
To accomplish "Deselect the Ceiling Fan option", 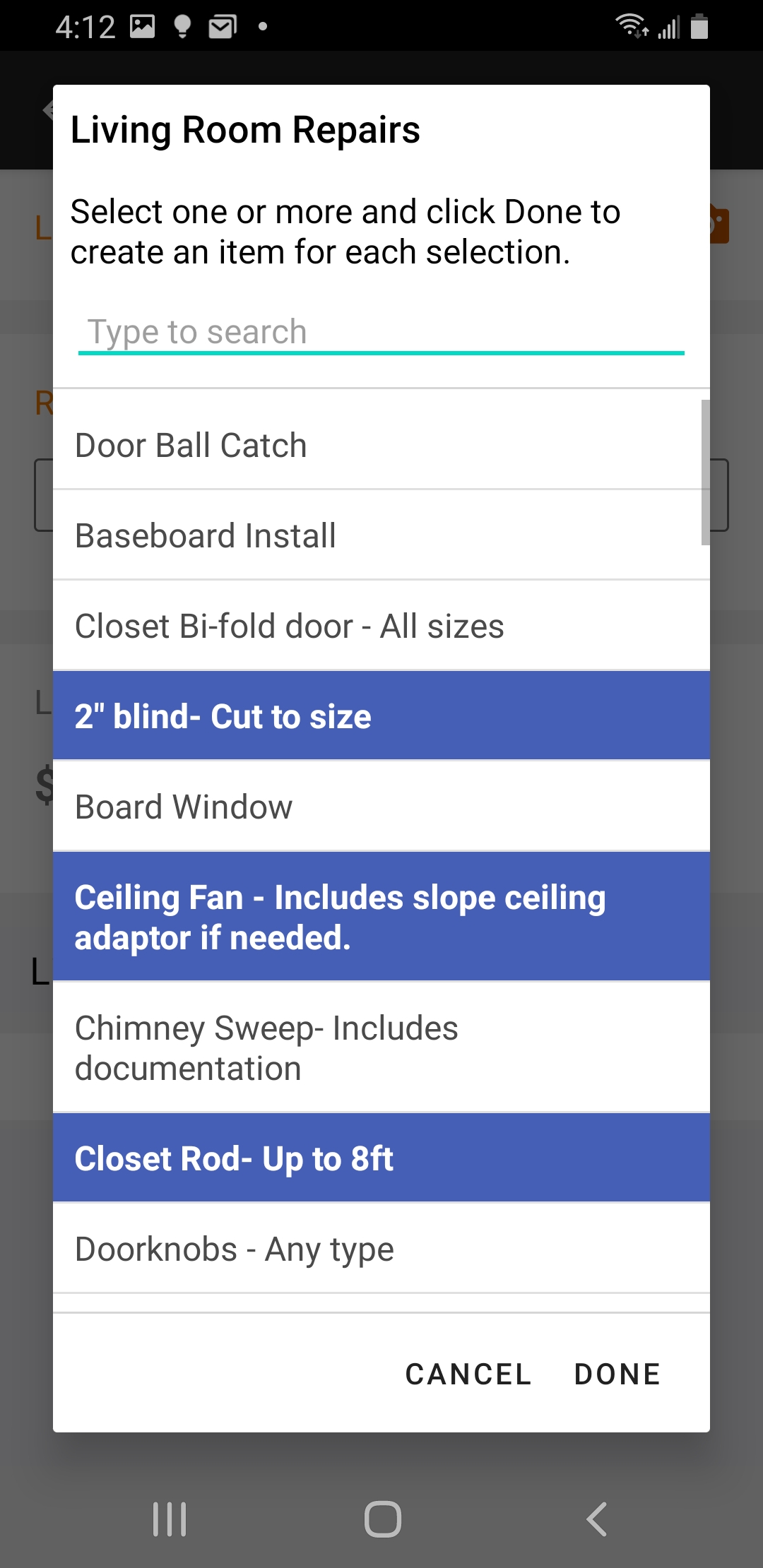I will pos(381,916).
